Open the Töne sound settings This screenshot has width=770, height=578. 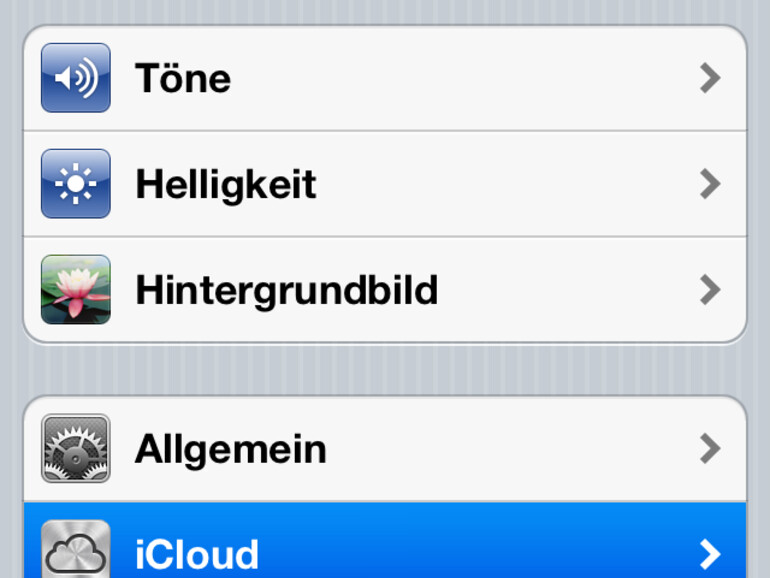click(x=384, y=78)
